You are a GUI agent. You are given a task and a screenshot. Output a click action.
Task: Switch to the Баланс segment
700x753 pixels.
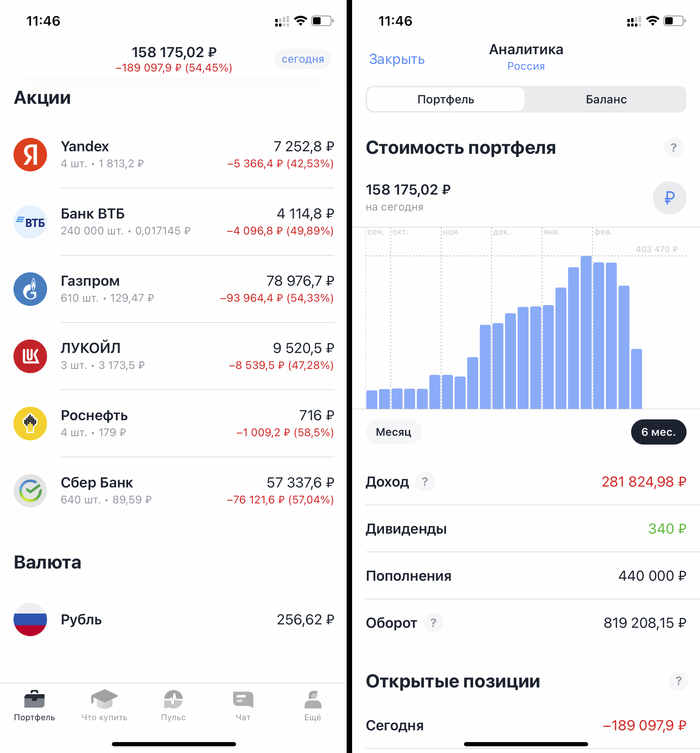coord(605,100)
